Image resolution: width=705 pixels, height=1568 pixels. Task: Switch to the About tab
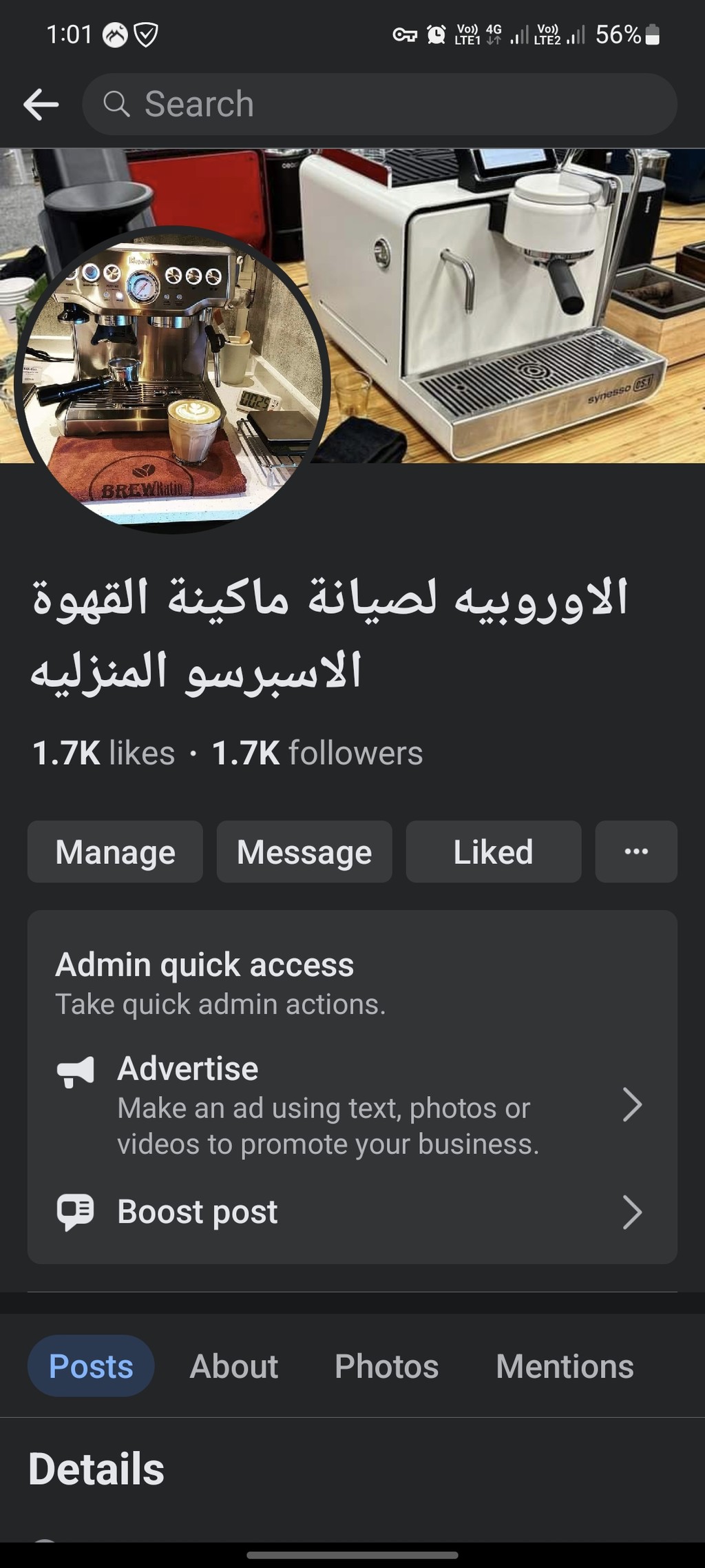(x=234, y=1366)
